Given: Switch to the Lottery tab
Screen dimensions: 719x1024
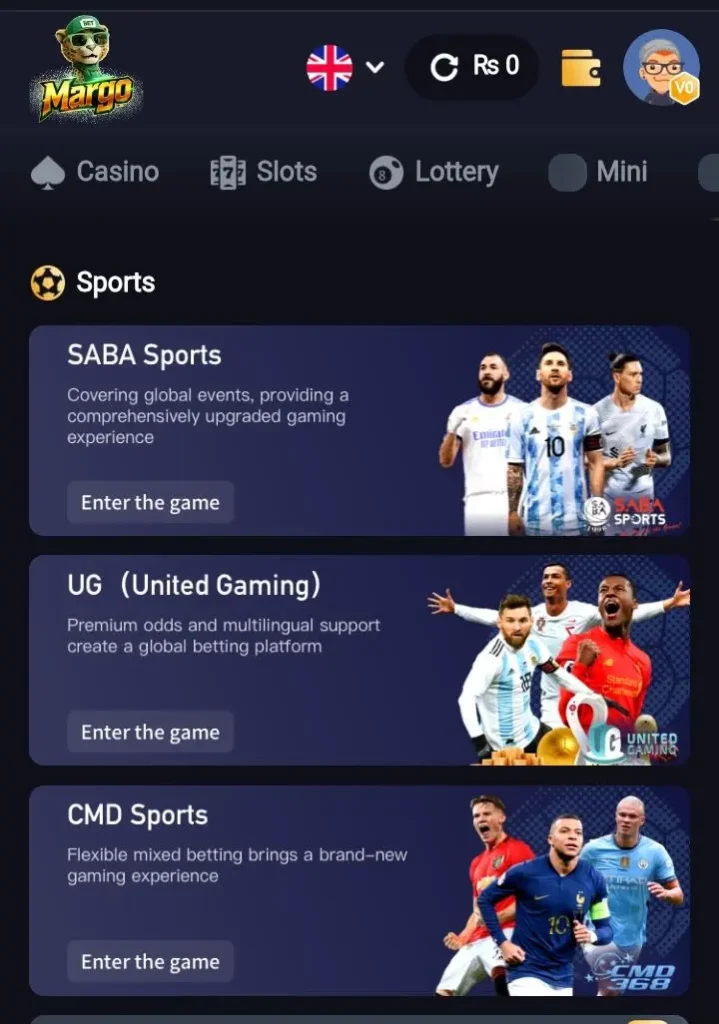Looking at the screenshot, I should point(434,172).
